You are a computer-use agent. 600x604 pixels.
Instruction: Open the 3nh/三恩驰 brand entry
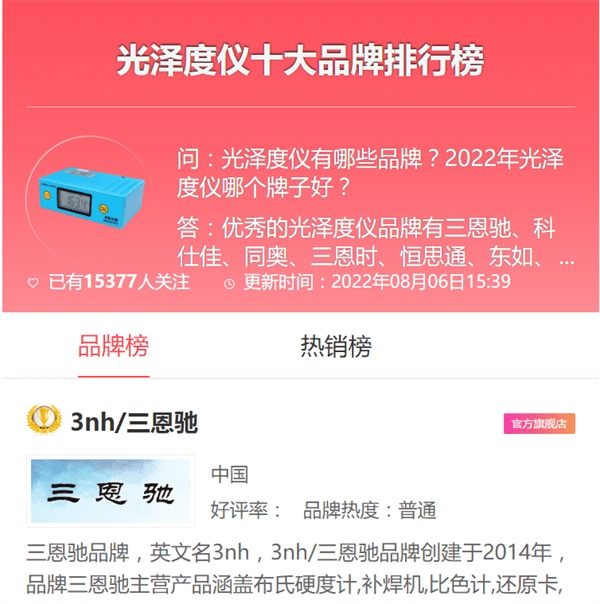click(x=133, y=422)
